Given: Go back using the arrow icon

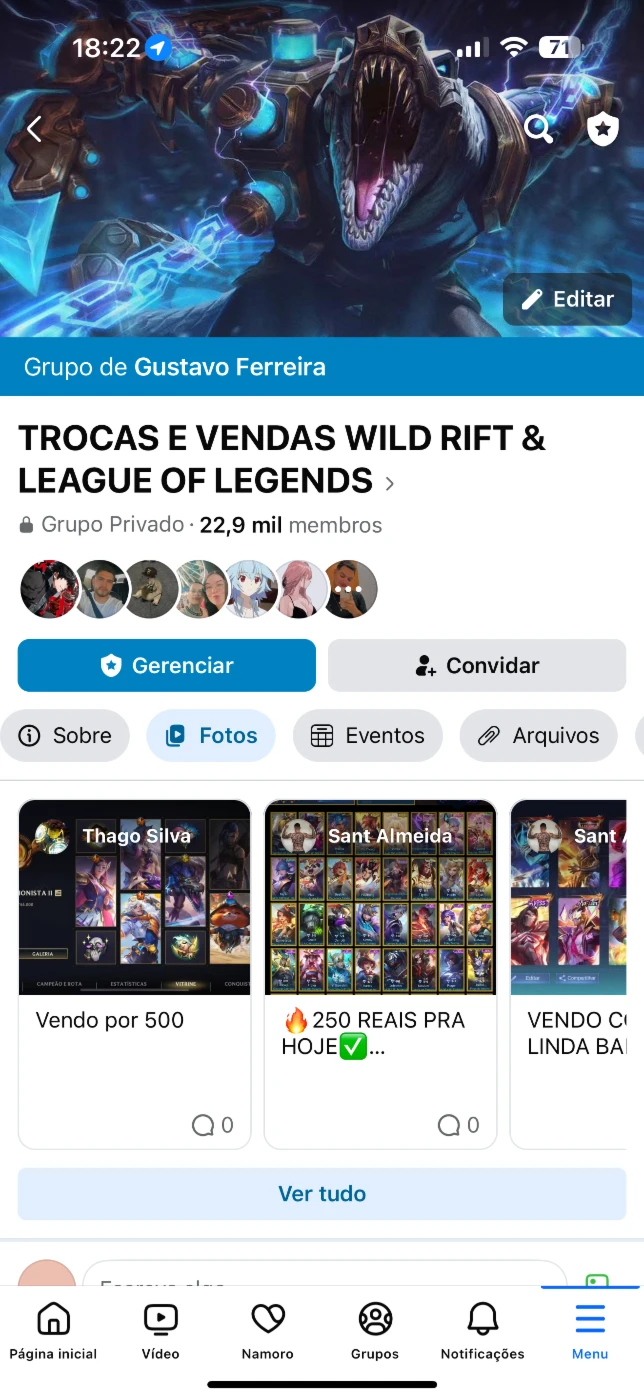Looking at the screenshot, I should 34,129.
